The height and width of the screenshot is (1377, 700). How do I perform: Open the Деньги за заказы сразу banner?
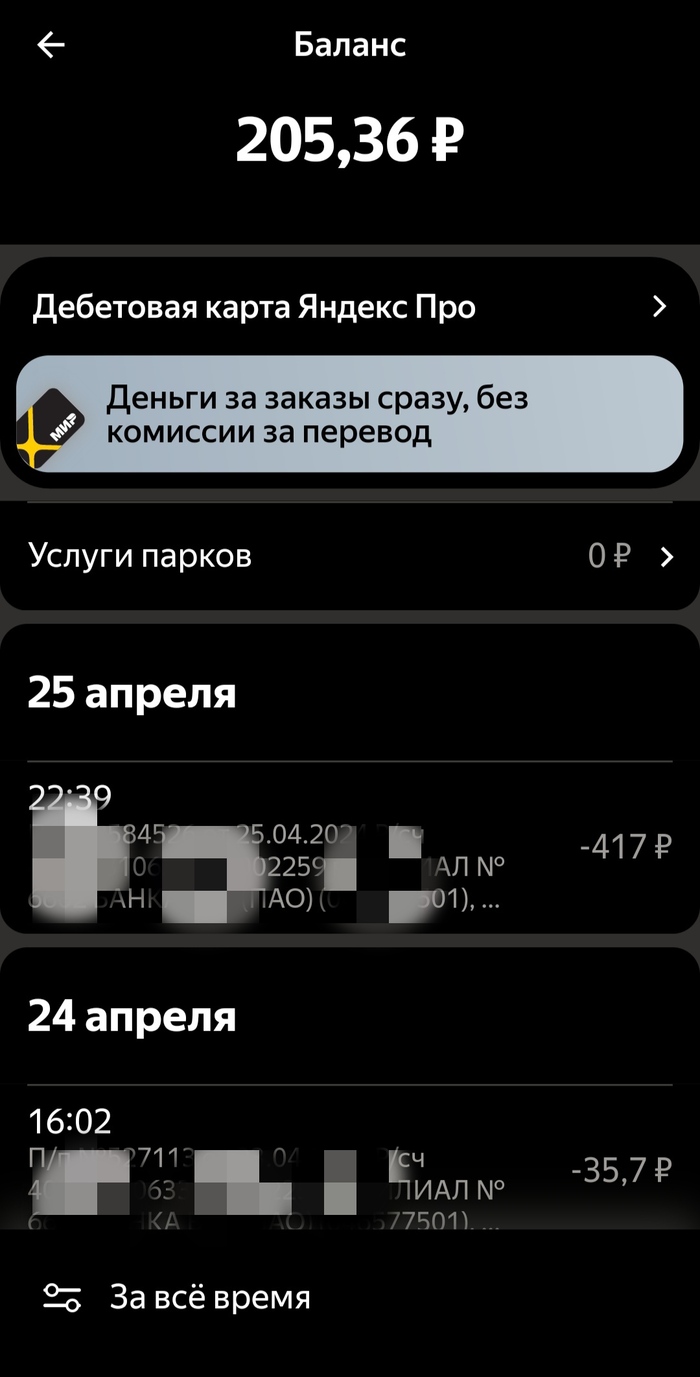click(x=350, y=414)
